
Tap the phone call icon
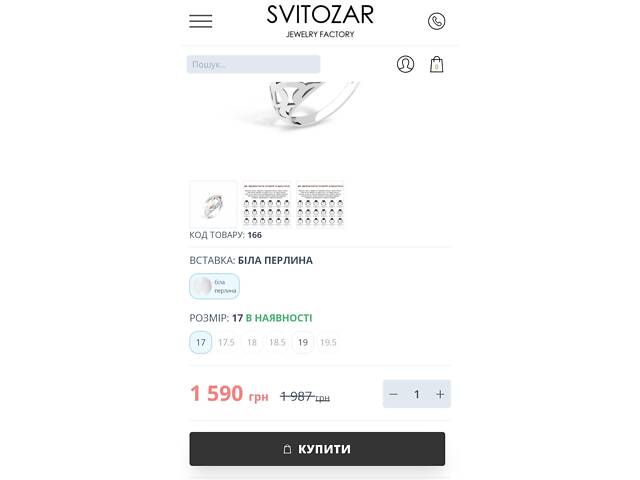tap(436, 21)
